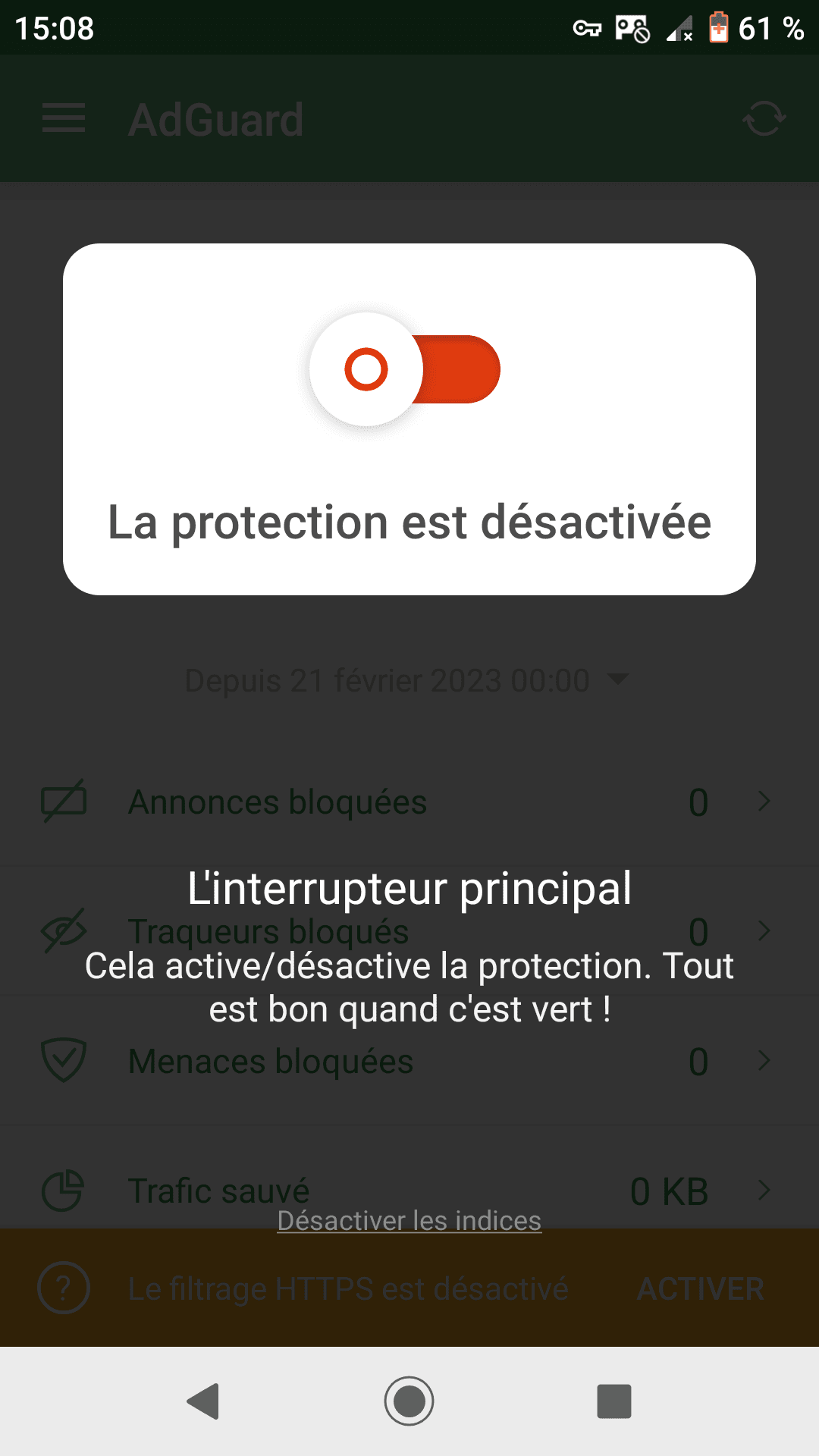This screenshot has width=819, height=1456.
Task: Tap Désactiver les indices link
Action: pyautogui.click(x=409, y=1220)
